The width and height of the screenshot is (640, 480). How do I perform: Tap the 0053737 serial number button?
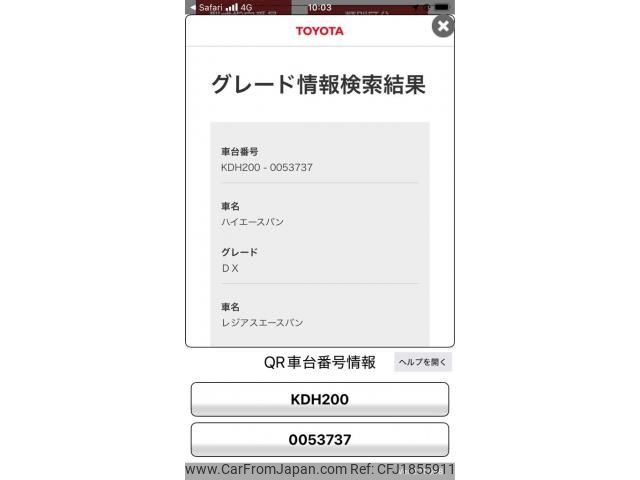[x=320, y=440]
